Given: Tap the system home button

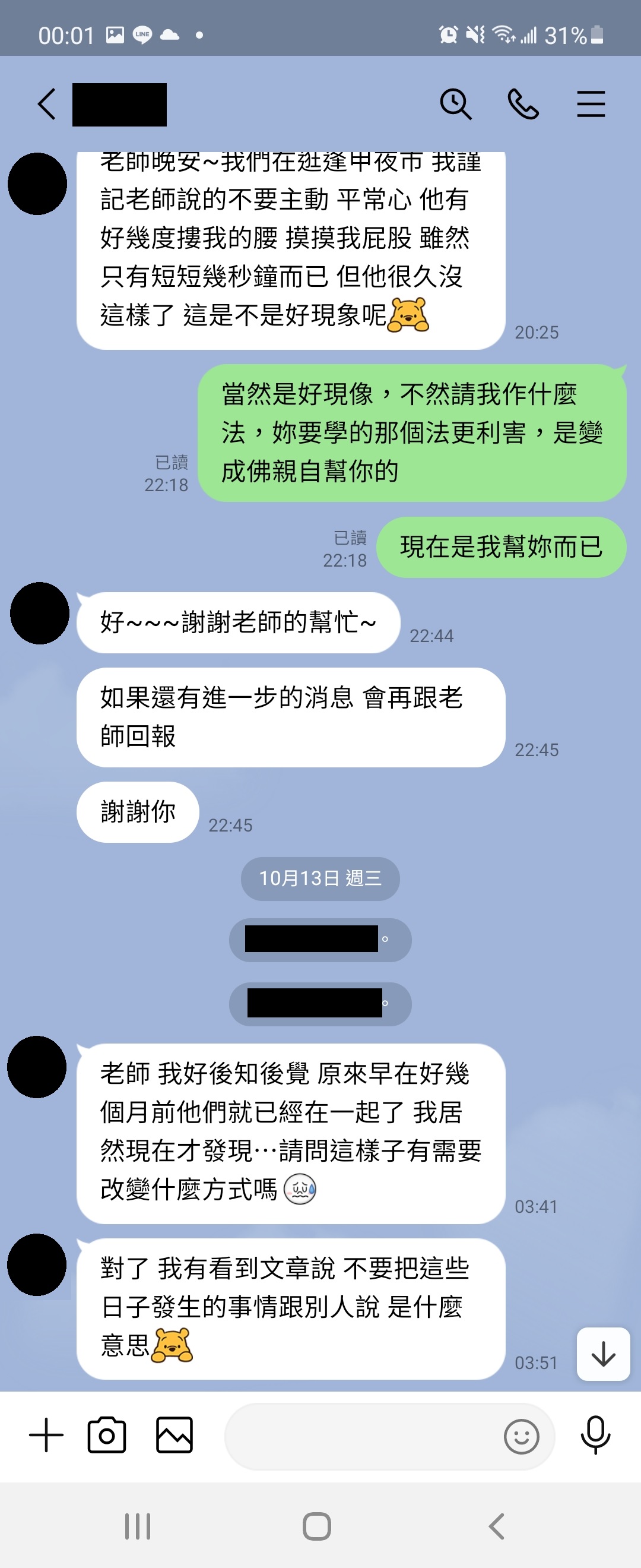Looking at the screenshot, I should 317,1526.
